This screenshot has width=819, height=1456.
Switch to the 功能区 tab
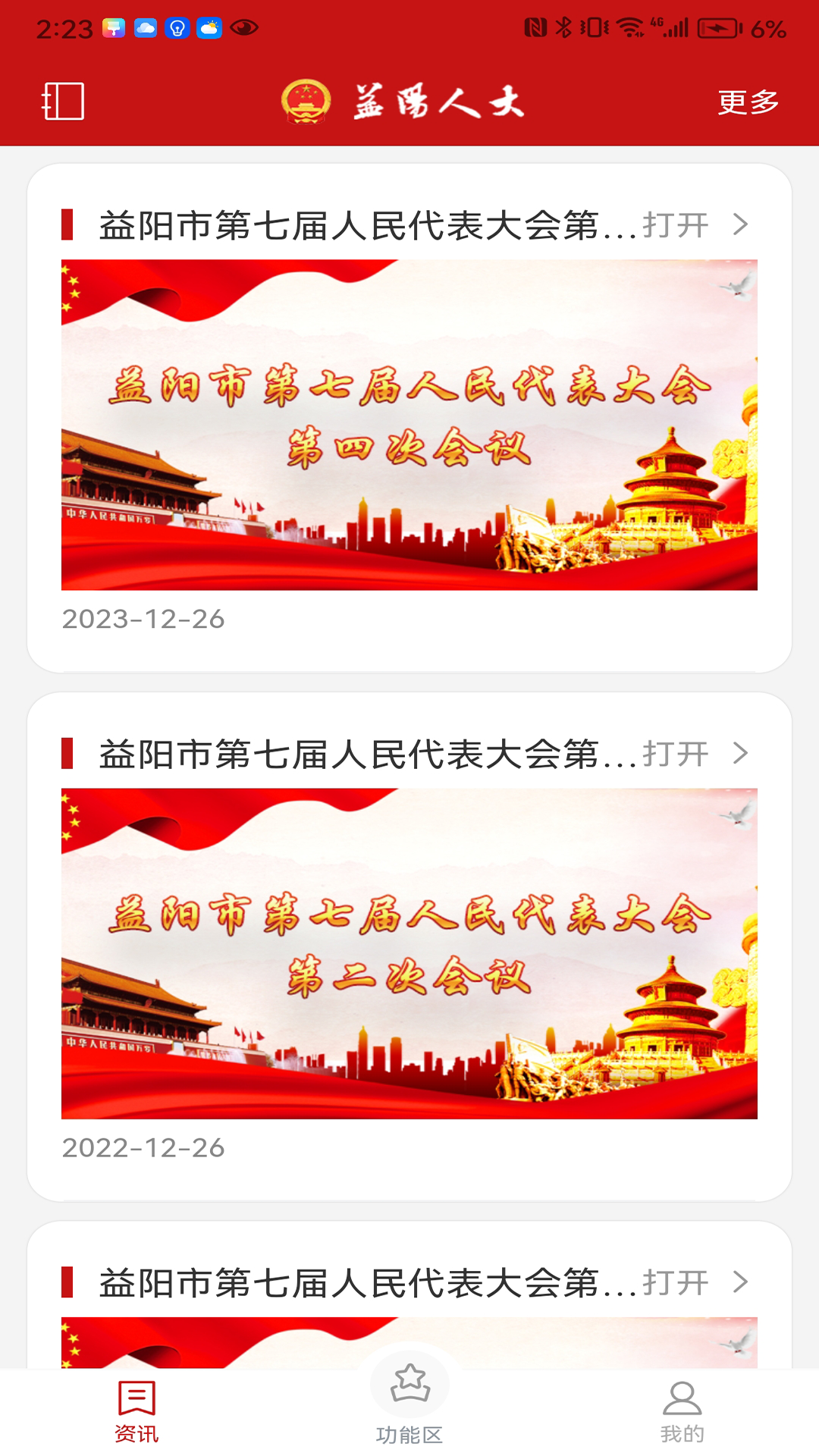point(409,1404)
